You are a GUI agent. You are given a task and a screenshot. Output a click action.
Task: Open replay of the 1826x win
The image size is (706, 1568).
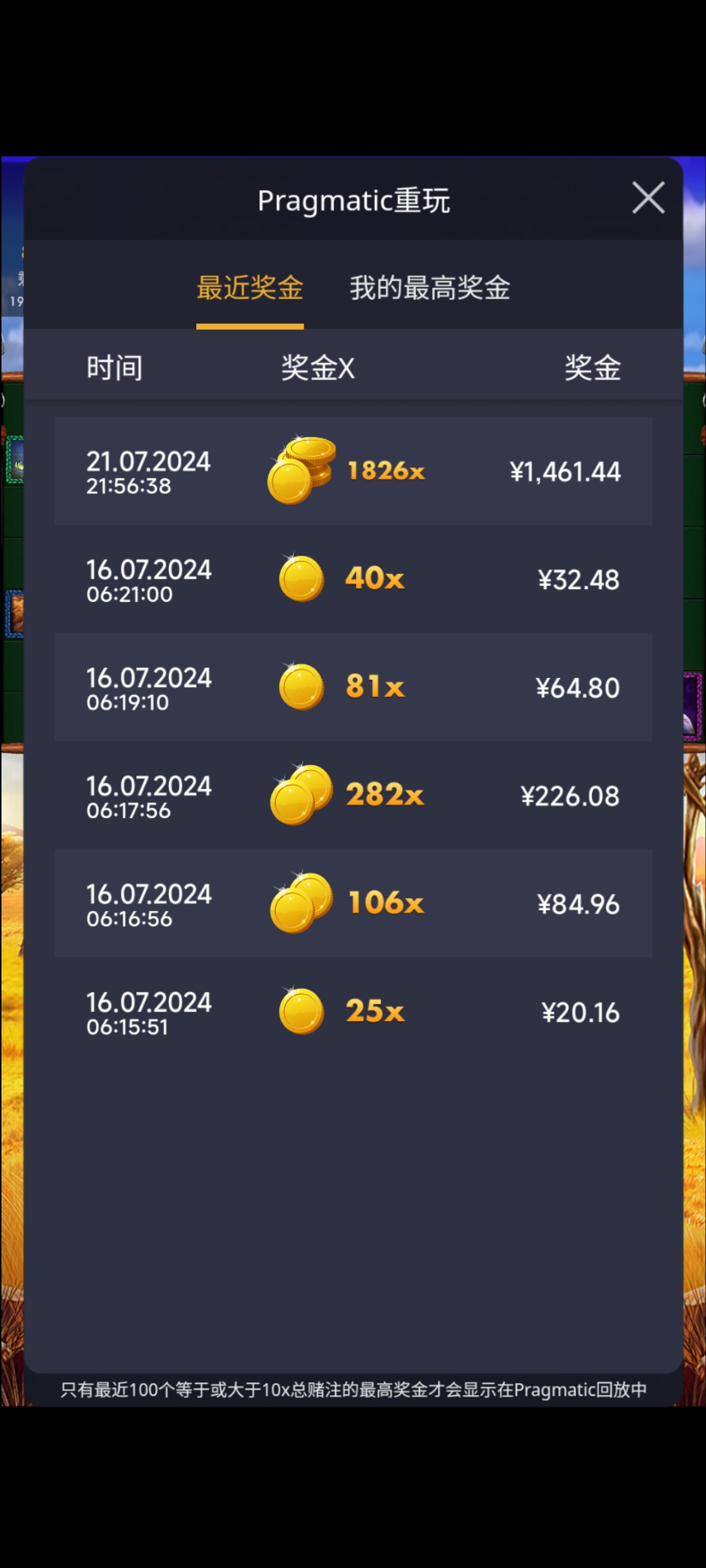click(x=353, y=470)
